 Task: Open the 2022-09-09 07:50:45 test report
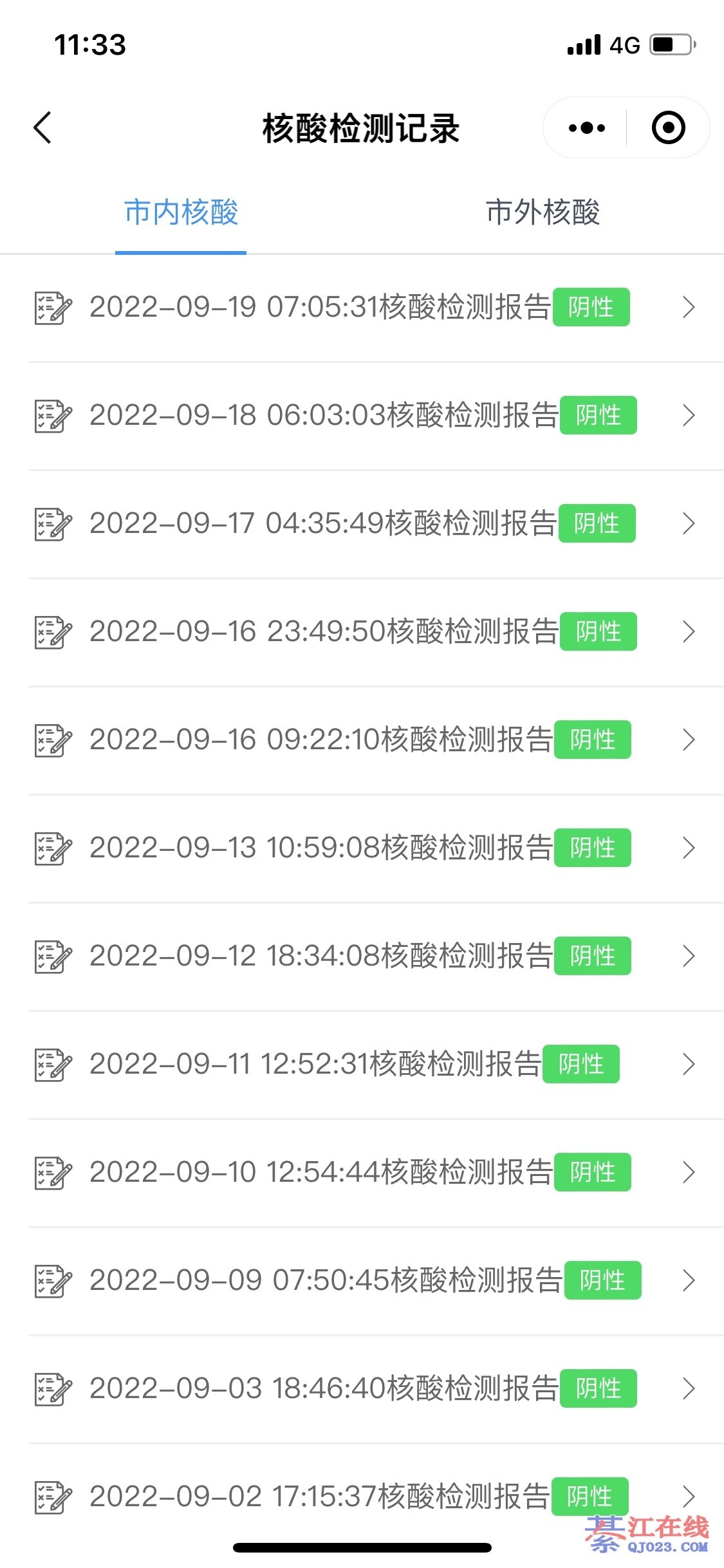point(360,1281)
